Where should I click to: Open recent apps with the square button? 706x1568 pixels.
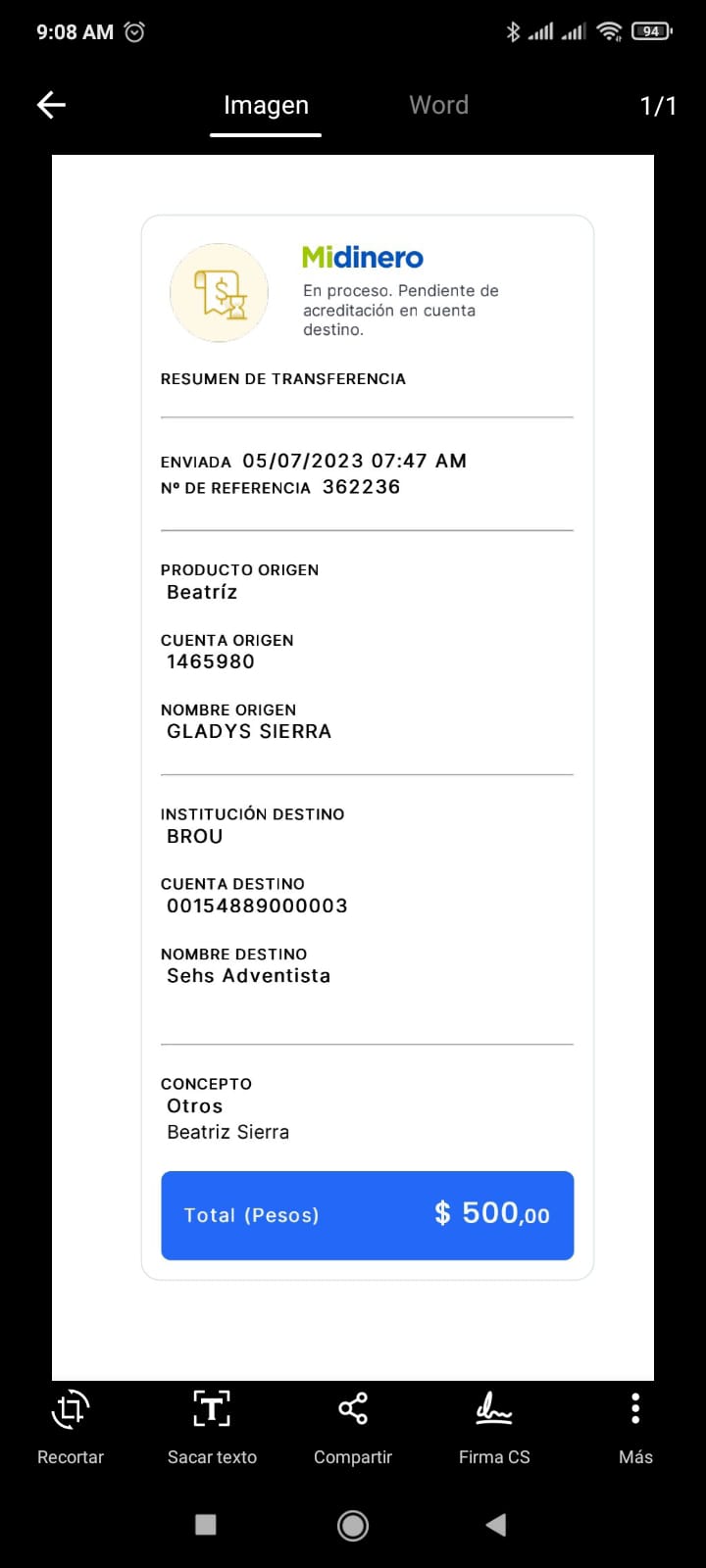(x=206, y=1525)
